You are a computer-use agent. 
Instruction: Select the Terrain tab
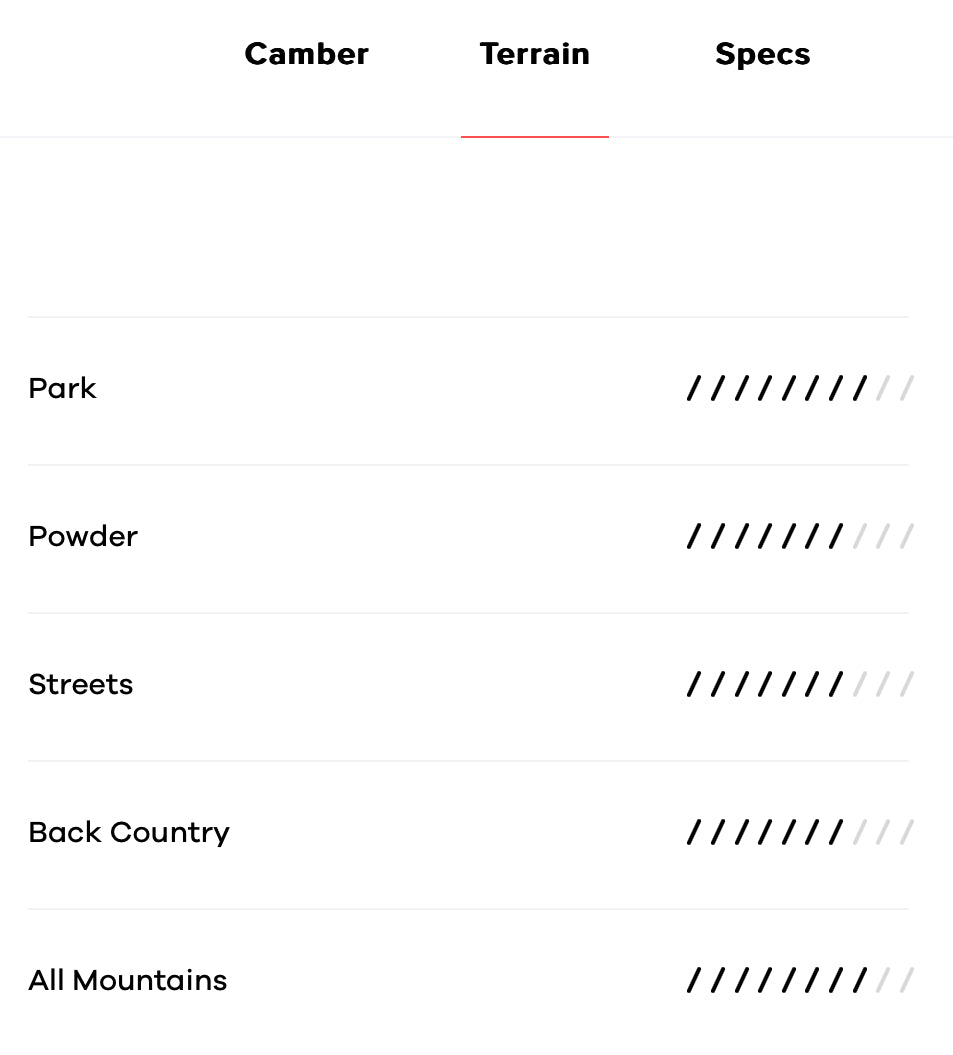(534, 54)
